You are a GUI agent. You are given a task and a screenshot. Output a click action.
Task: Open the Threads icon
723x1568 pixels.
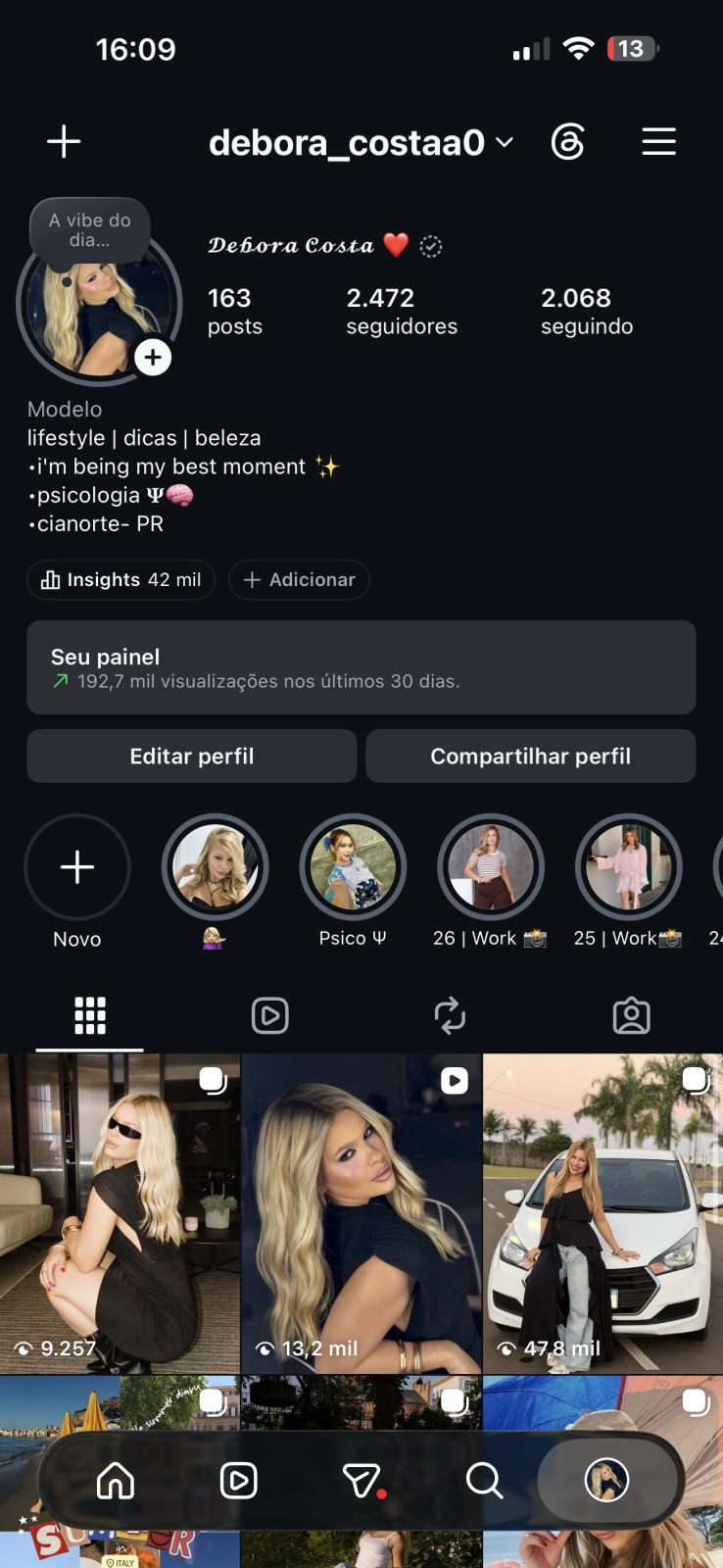coord(568,142)
